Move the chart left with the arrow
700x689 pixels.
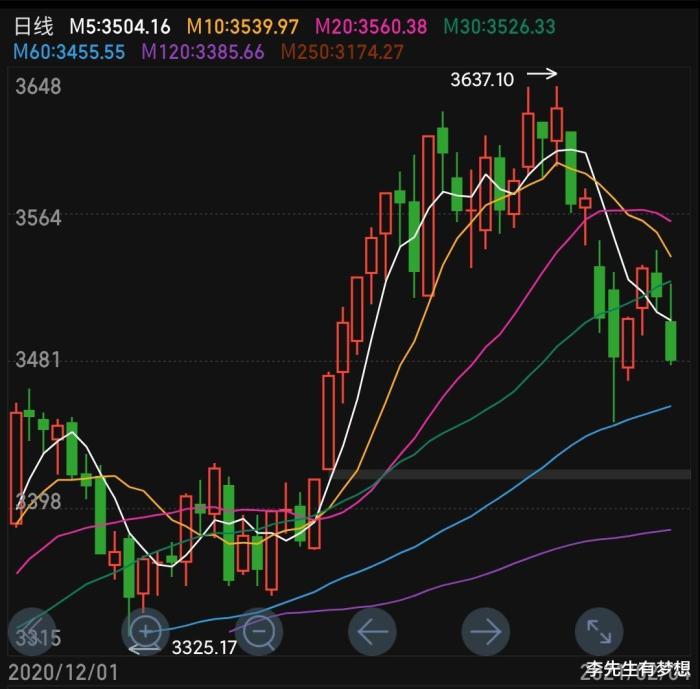click(x=372, y=631)
